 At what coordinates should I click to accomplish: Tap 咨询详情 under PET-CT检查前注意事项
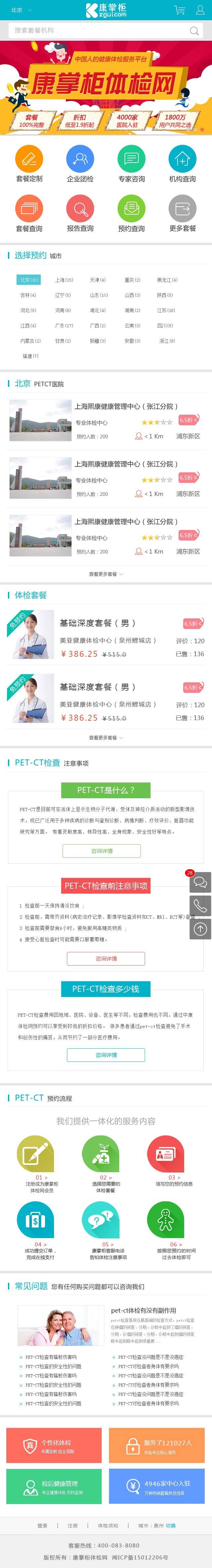coord(106,959)
